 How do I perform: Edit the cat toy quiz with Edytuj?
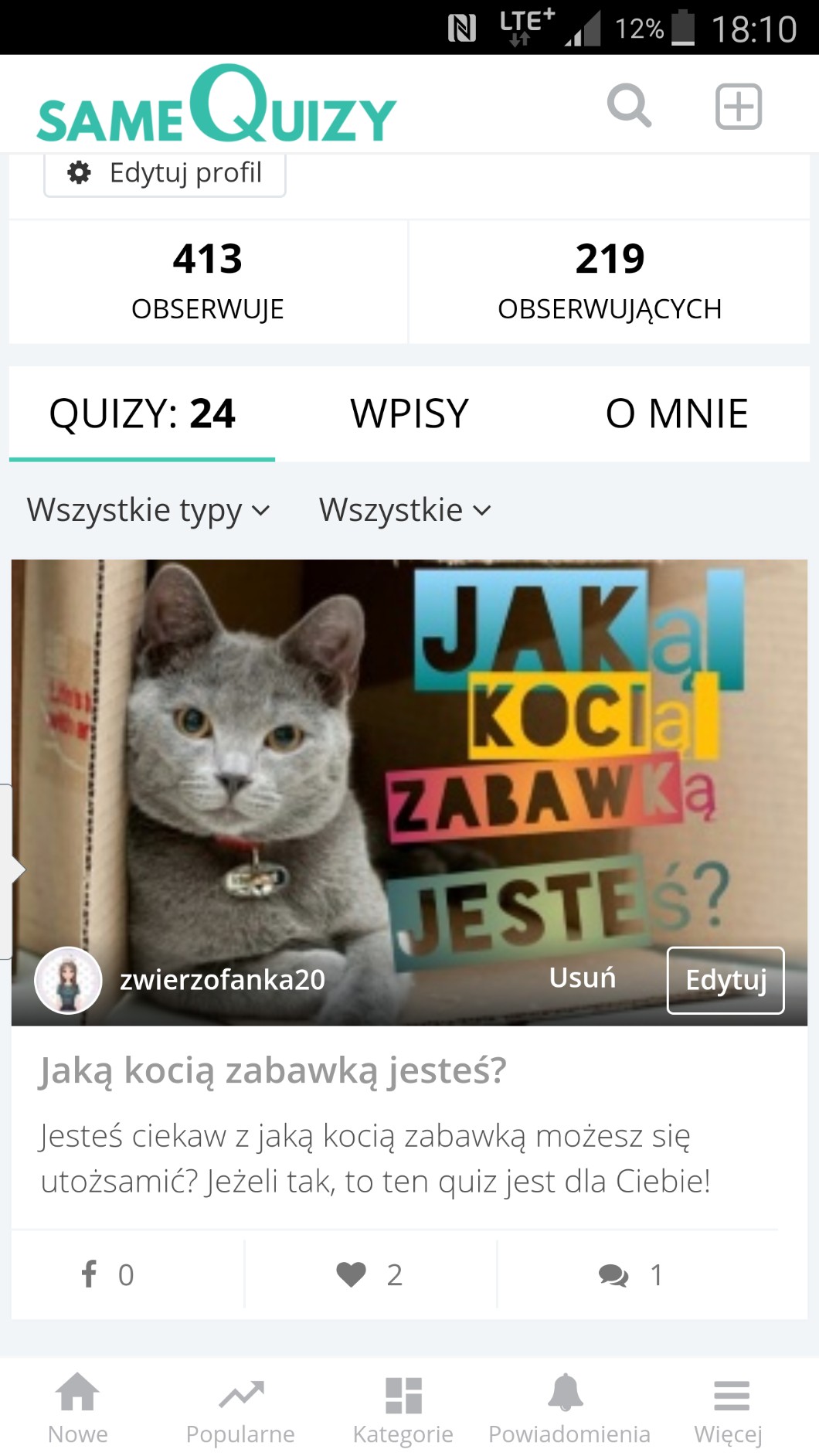coord(726,980)
